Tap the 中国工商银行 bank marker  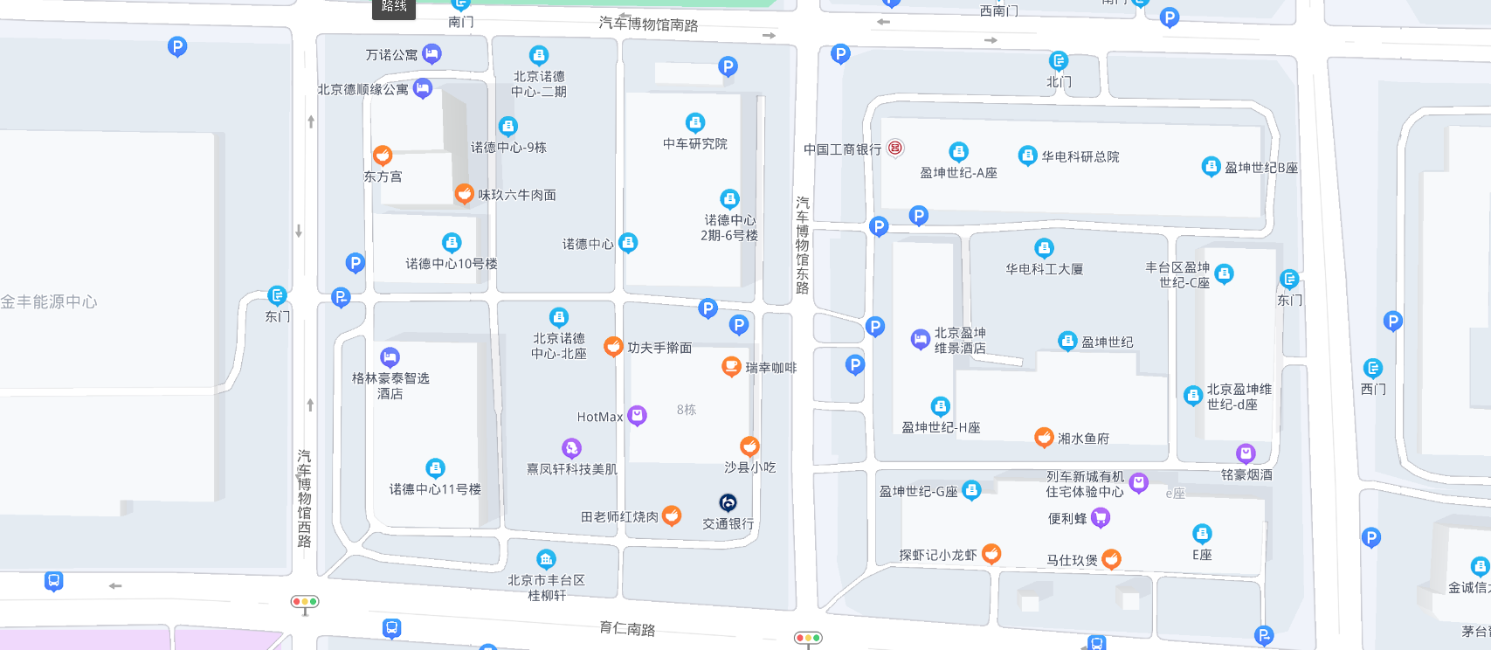tap(896, 148)
